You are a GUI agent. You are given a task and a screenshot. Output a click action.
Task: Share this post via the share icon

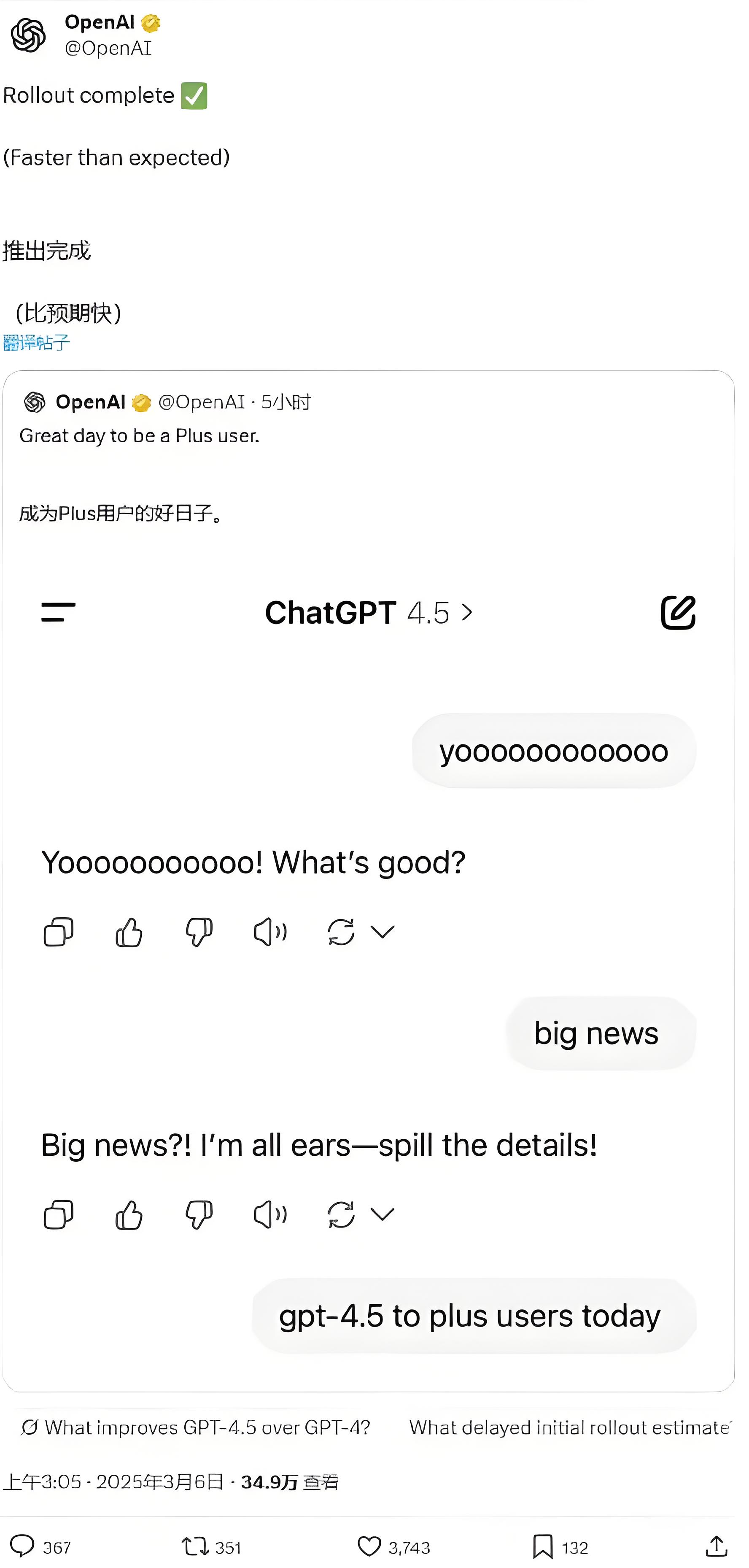tap(716, 1547)
